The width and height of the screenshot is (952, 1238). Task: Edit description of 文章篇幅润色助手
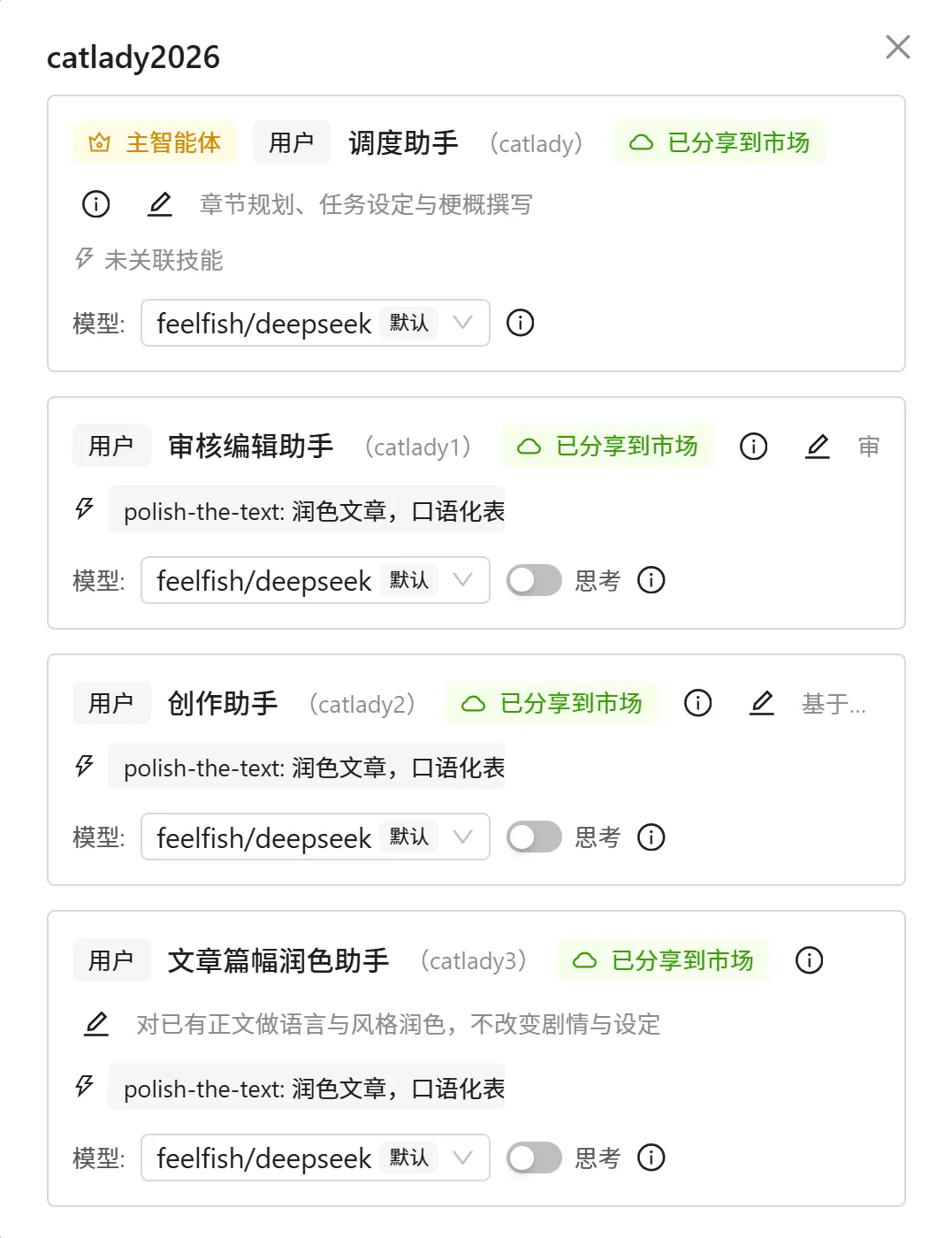(x=95, y=1024)
